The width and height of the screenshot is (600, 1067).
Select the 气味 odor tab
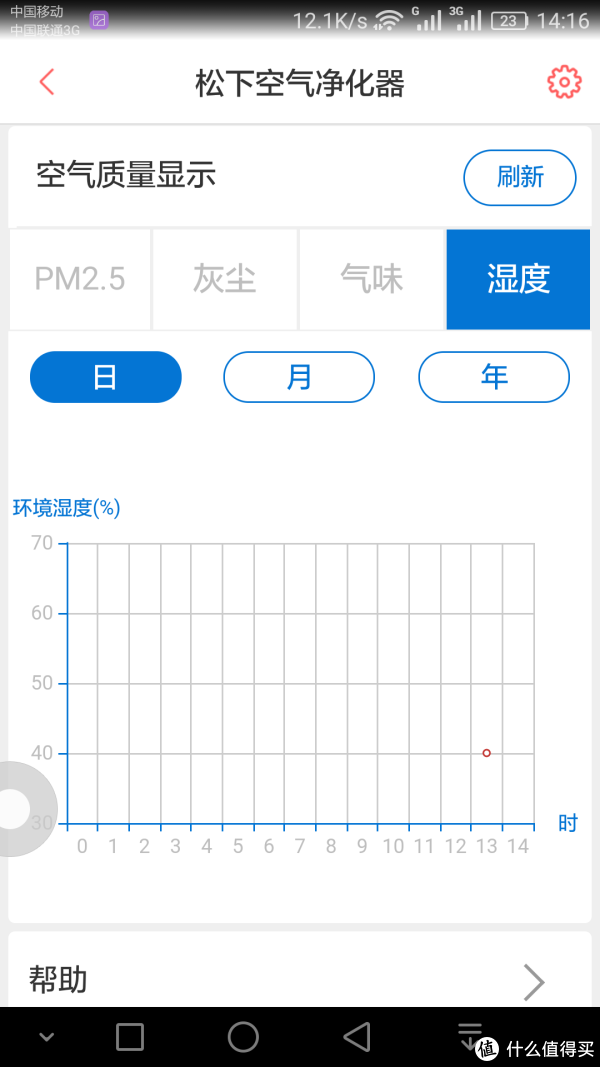(x=371, y=279)
